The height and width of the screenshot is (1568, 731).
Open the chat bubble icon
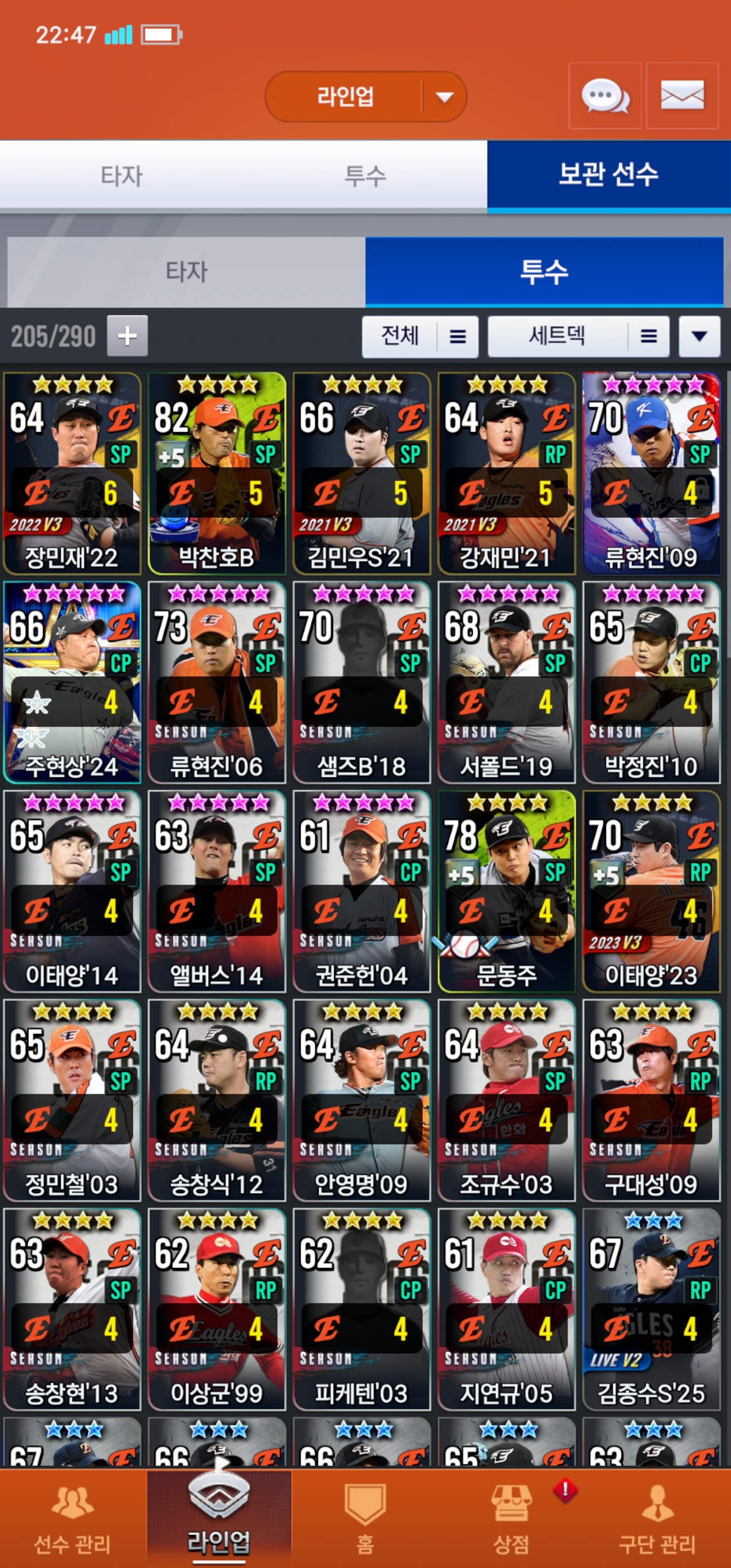(605, 96)
